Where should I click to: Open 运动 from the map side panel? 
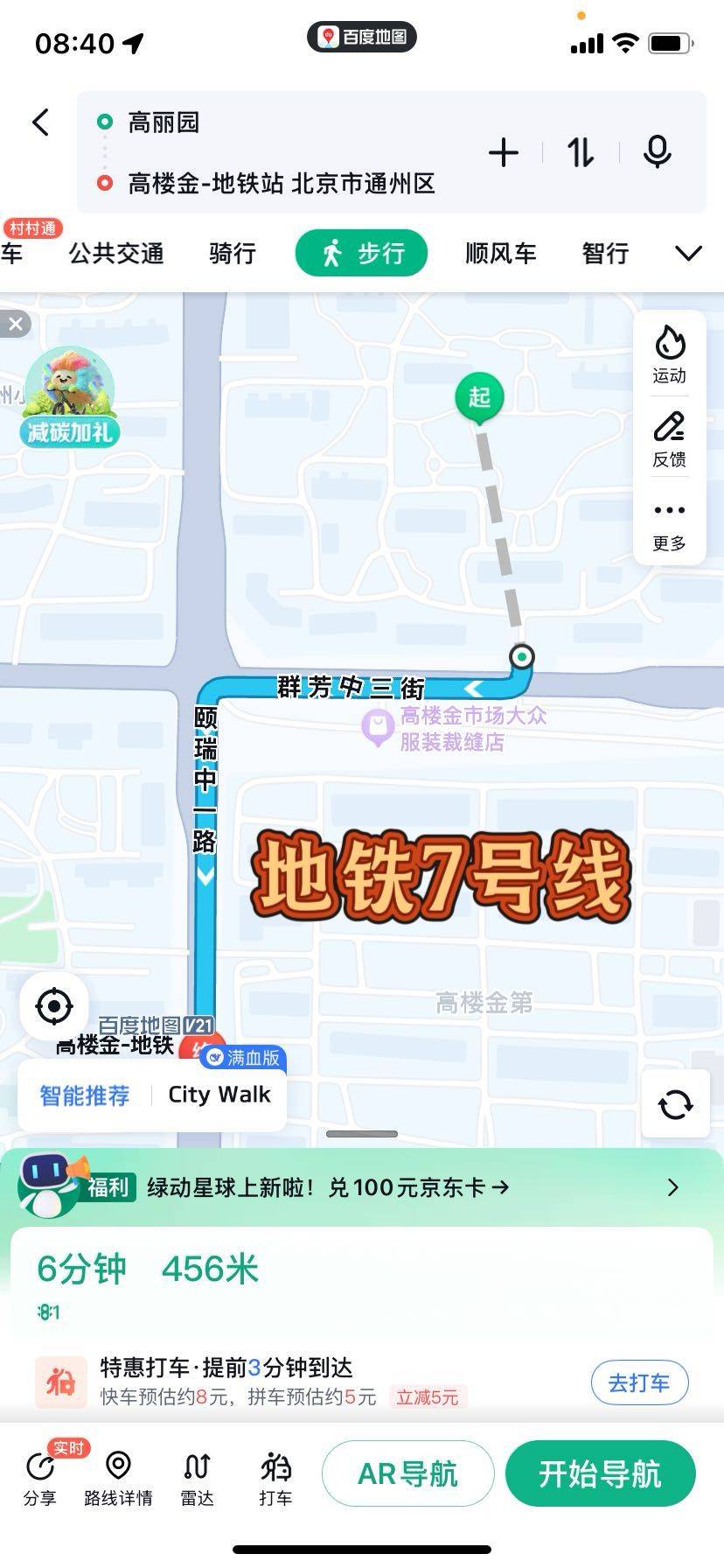670,353
